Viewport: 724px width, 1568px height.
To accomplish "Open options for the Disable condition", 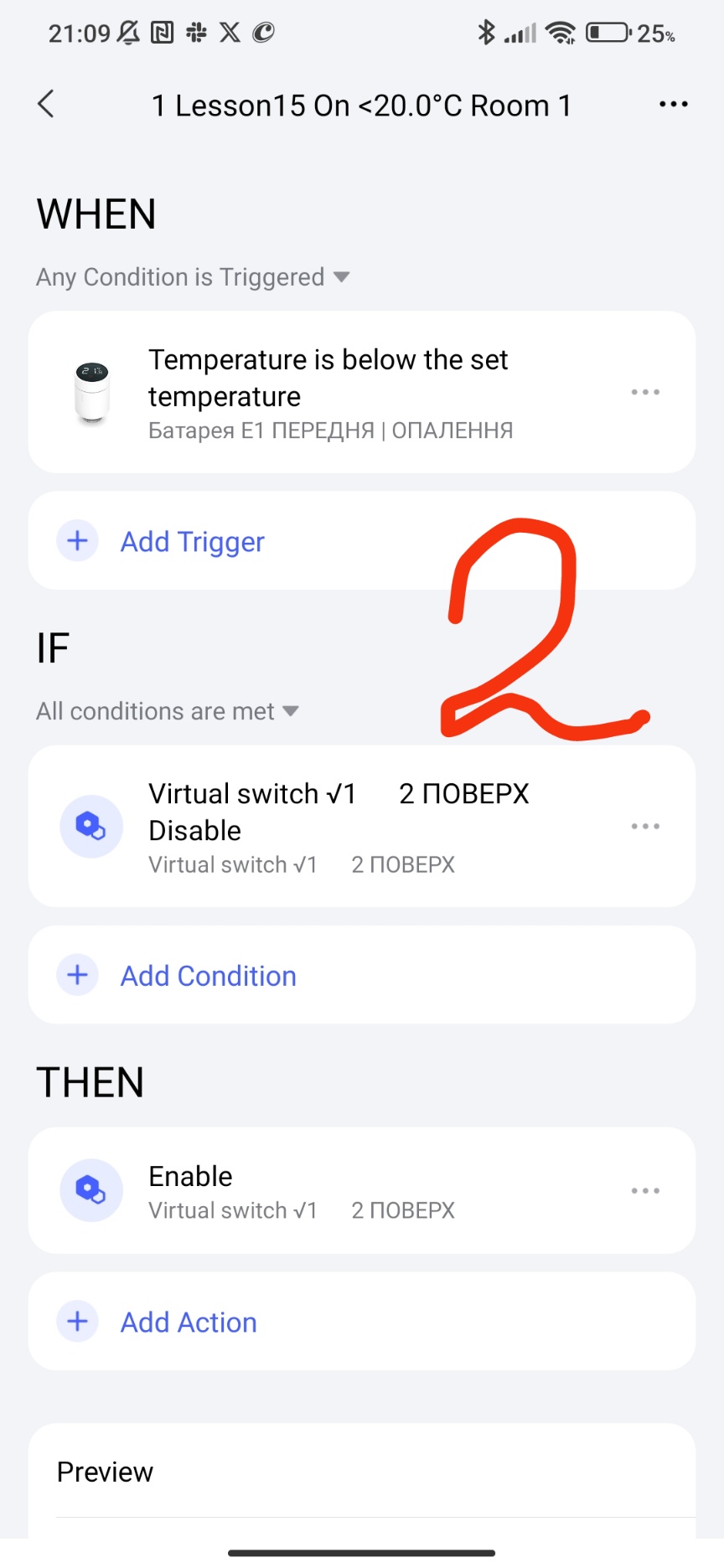I will click(x=645, y=826).
